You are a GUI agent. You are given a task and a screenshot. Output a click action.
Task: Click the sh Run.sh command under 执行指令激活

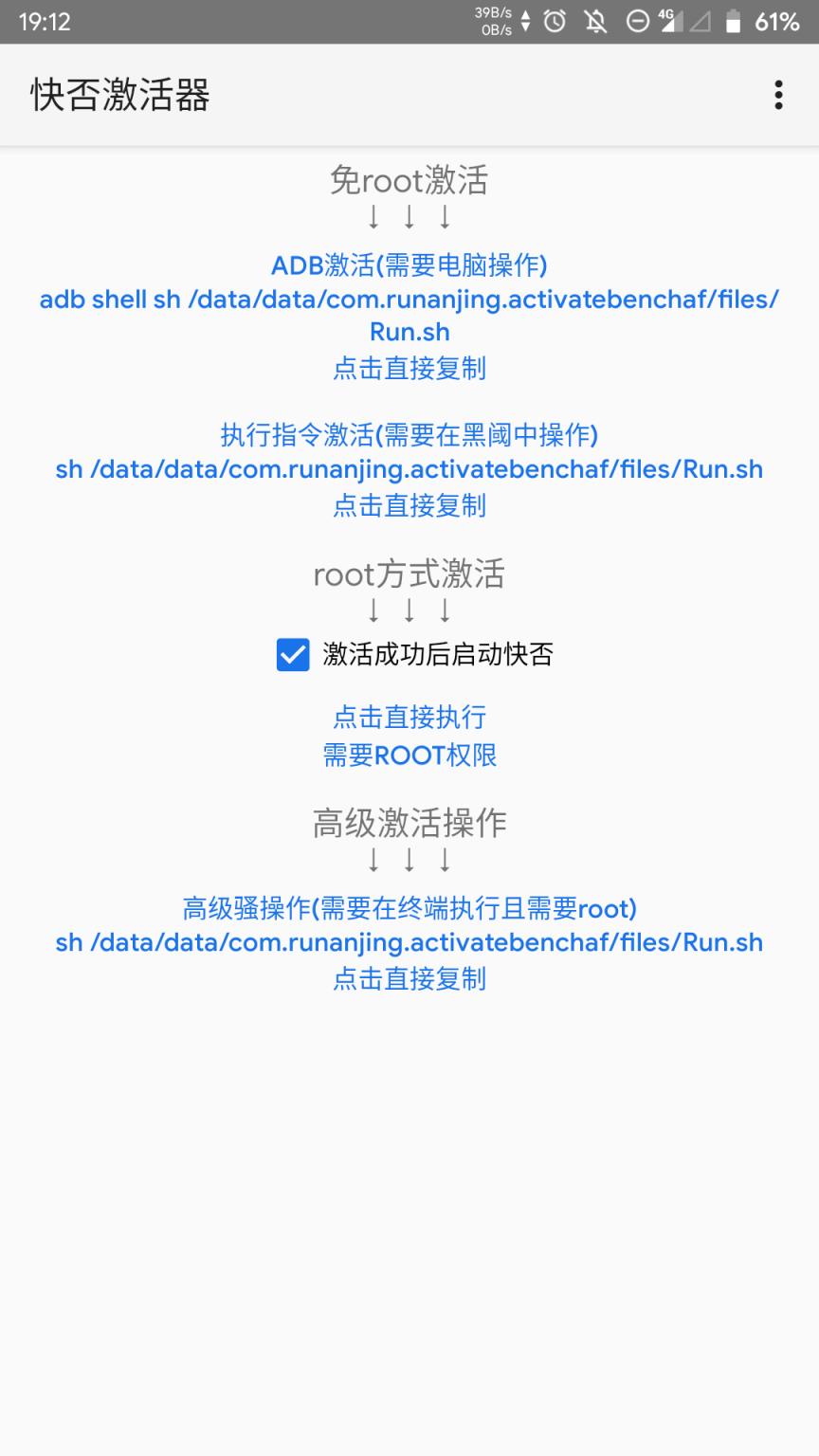(x=409, y=469)
